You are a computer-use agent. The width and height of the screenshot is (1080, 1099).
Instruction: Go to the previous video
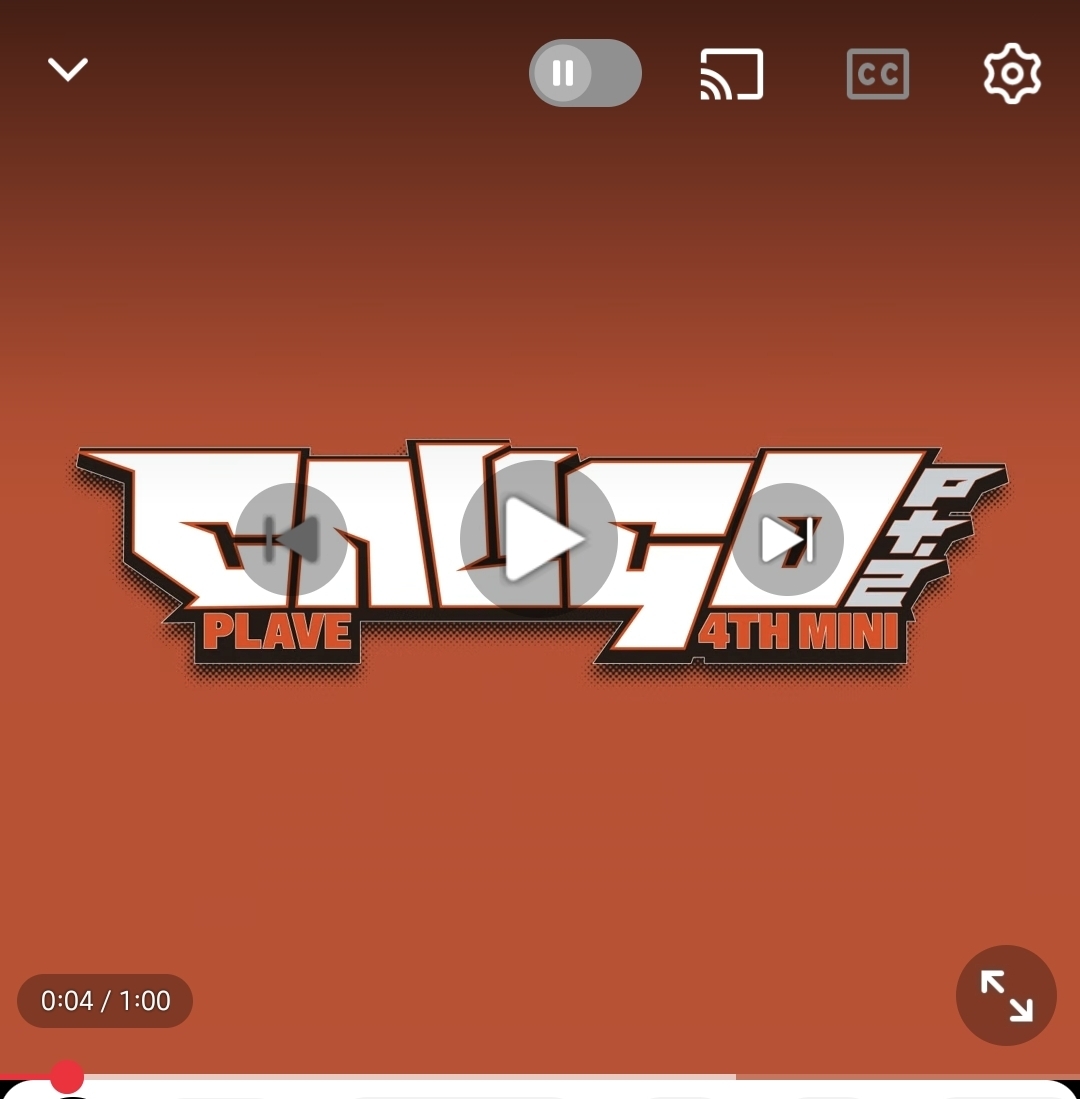(291, 540)
